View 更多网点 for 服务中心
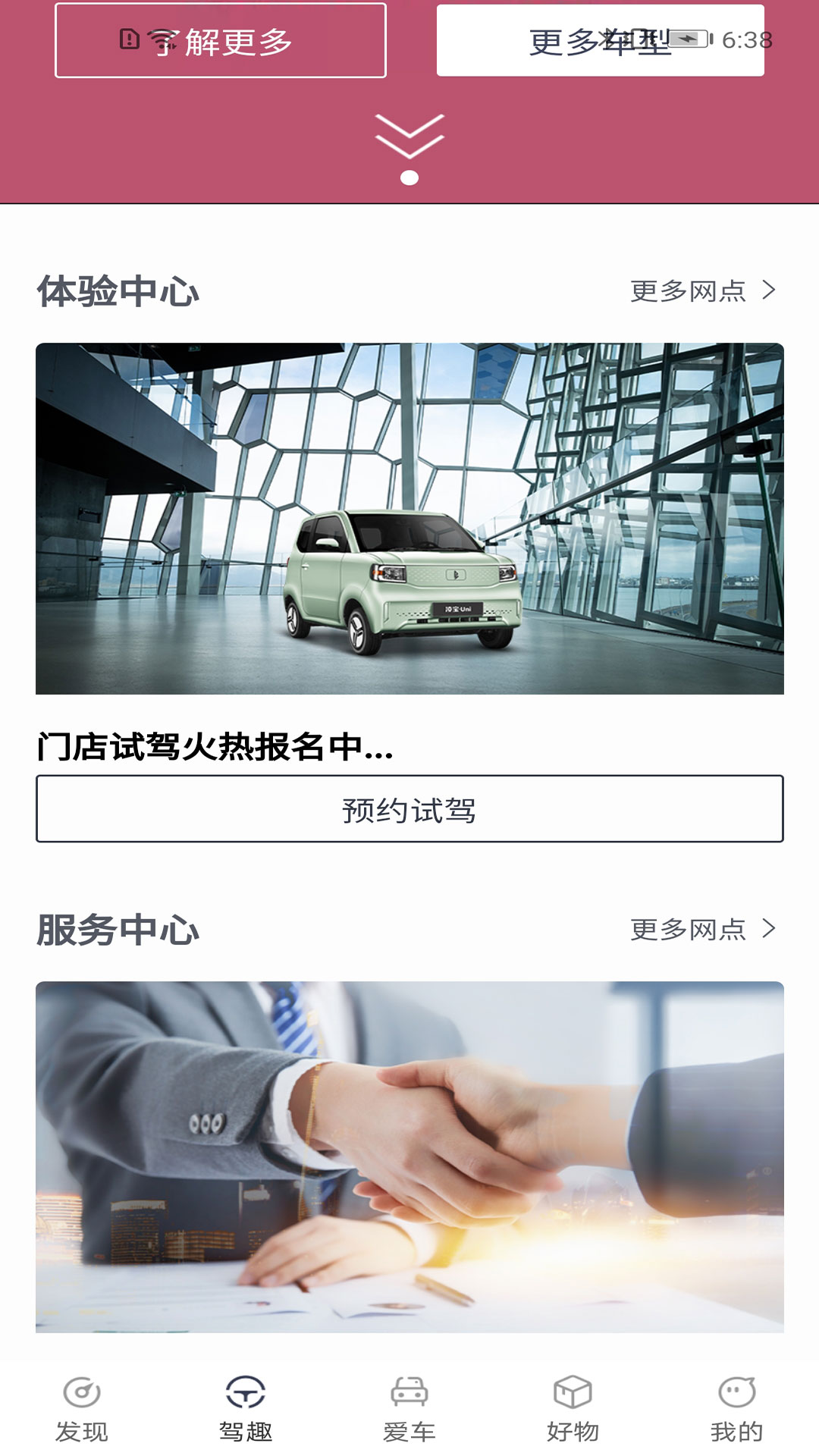This screenshot has height=1456, width=819. [703, 930]
